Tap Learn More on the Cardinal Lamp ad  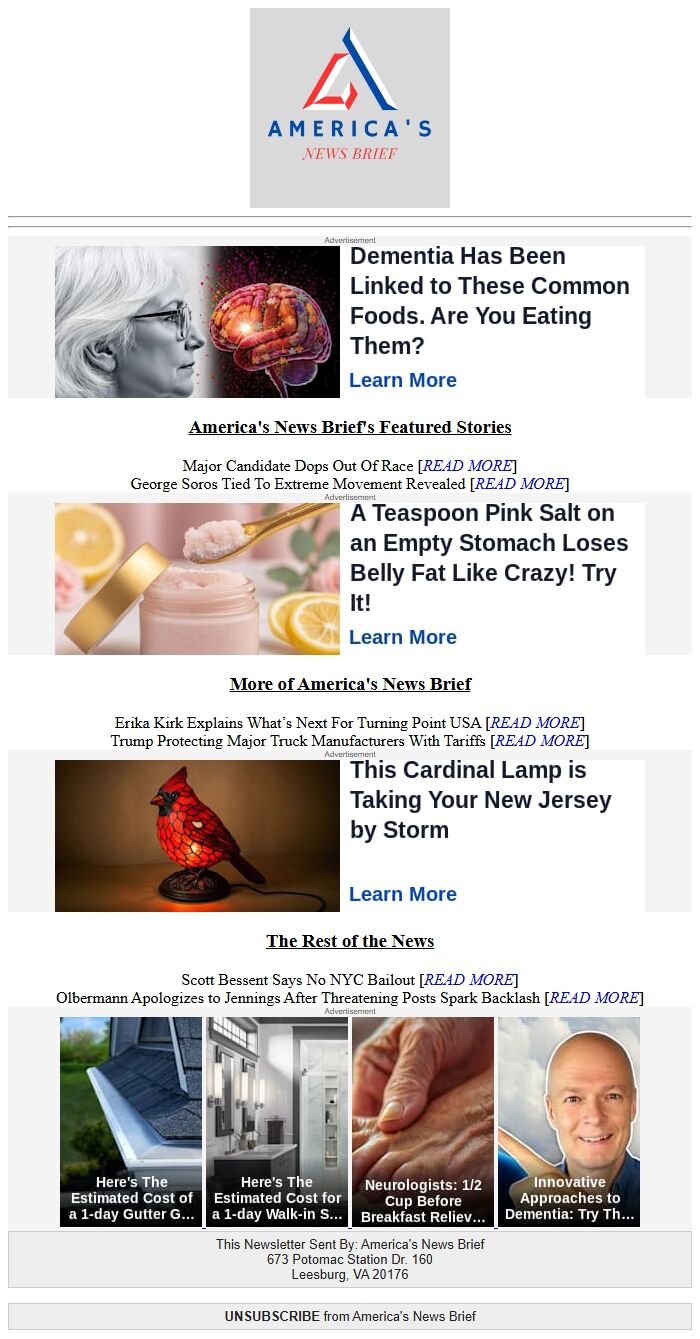403,894
